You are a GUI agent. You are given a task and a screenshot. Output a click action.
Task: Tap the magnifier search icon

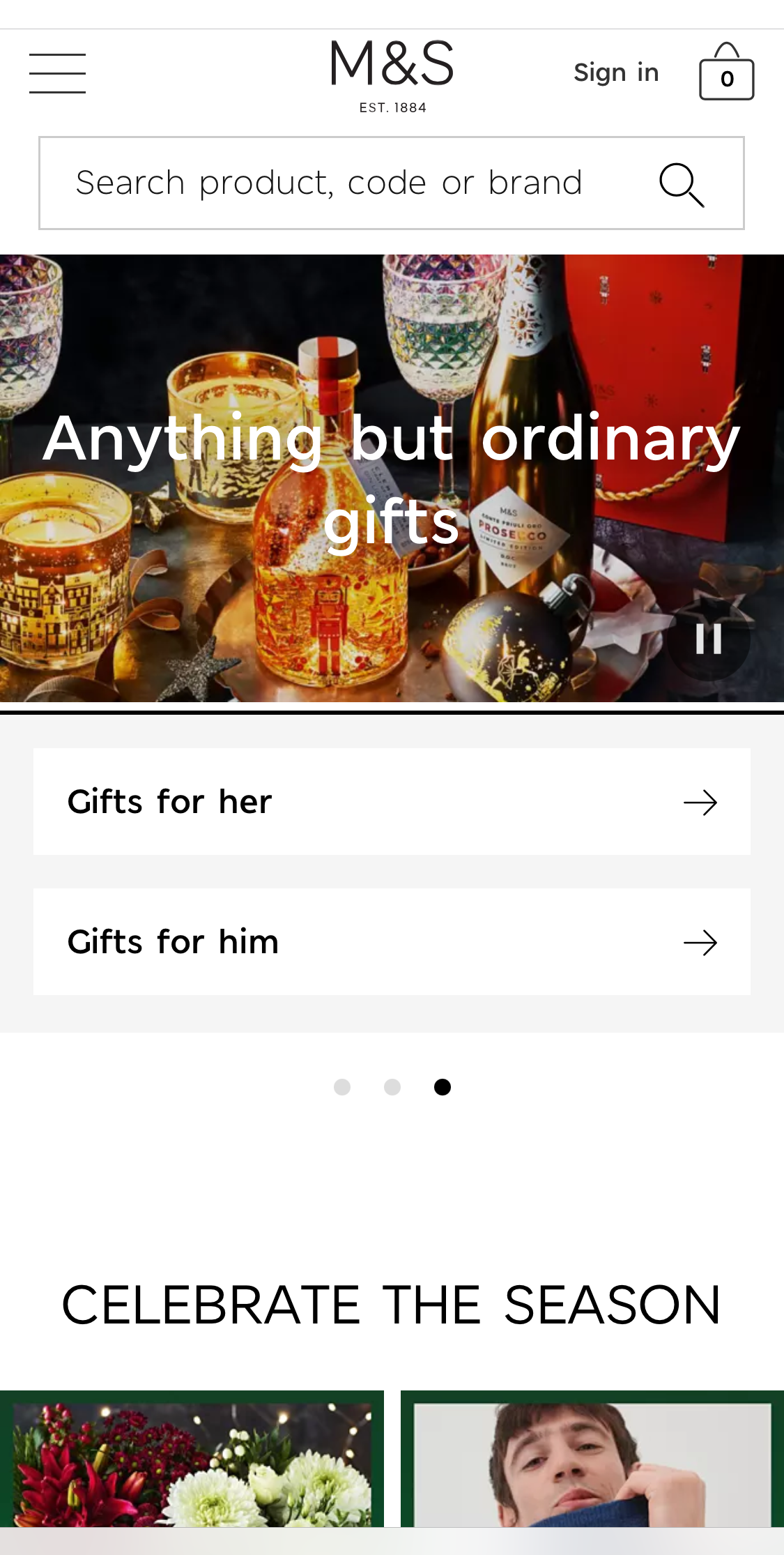pyautogui.click(x=681, y=184)
